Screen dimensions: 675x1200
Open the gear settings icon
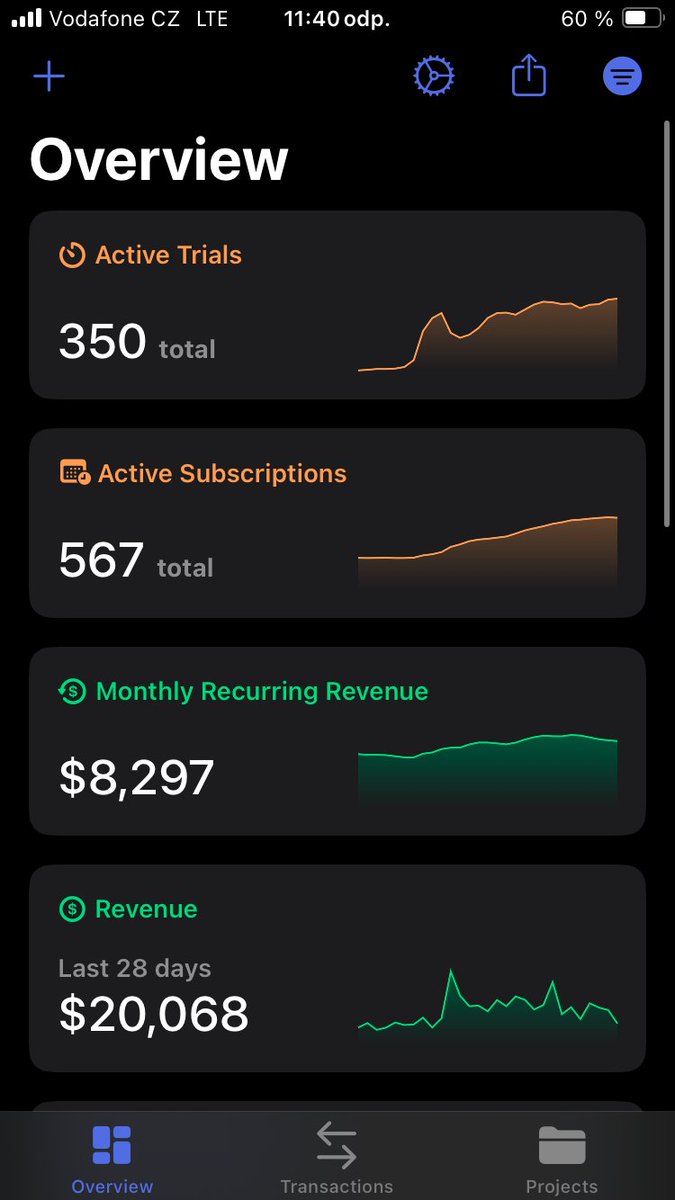point(434,76)
